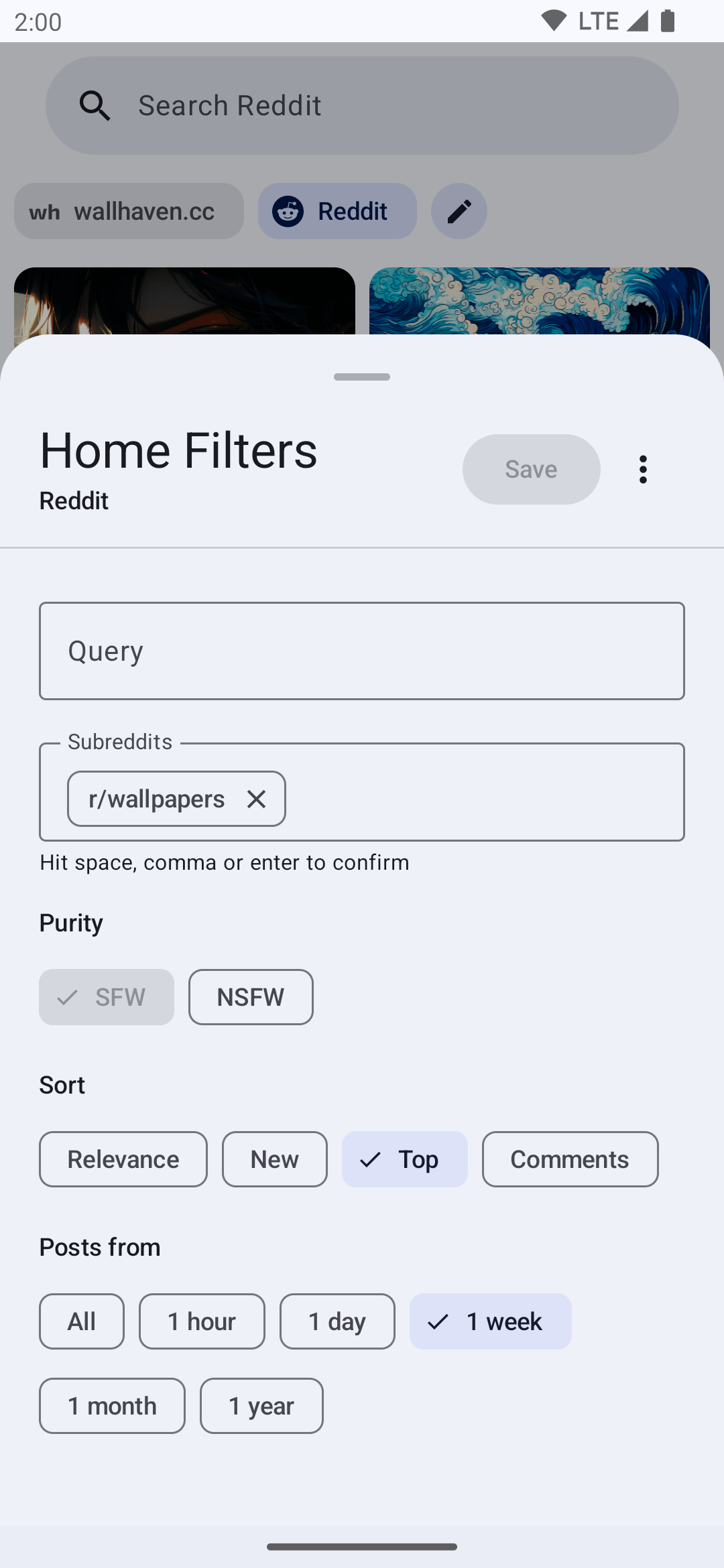Select the 1 week chip
Image resolution: width=724 pixels, height=1568 pixels.
click(x=491, y=1321)
